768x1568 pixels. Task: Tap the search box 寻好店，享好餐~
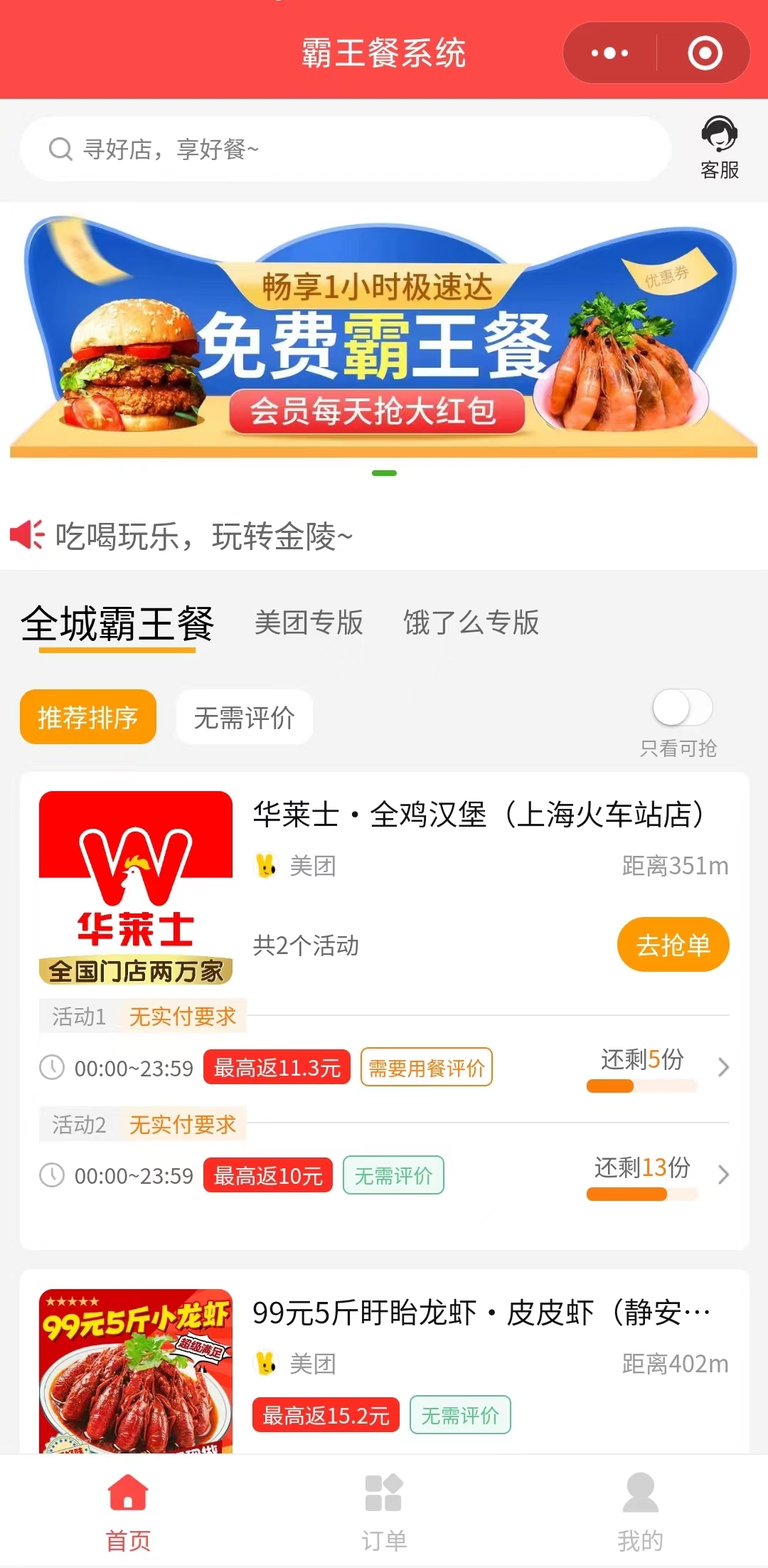(x=346, y=149)
